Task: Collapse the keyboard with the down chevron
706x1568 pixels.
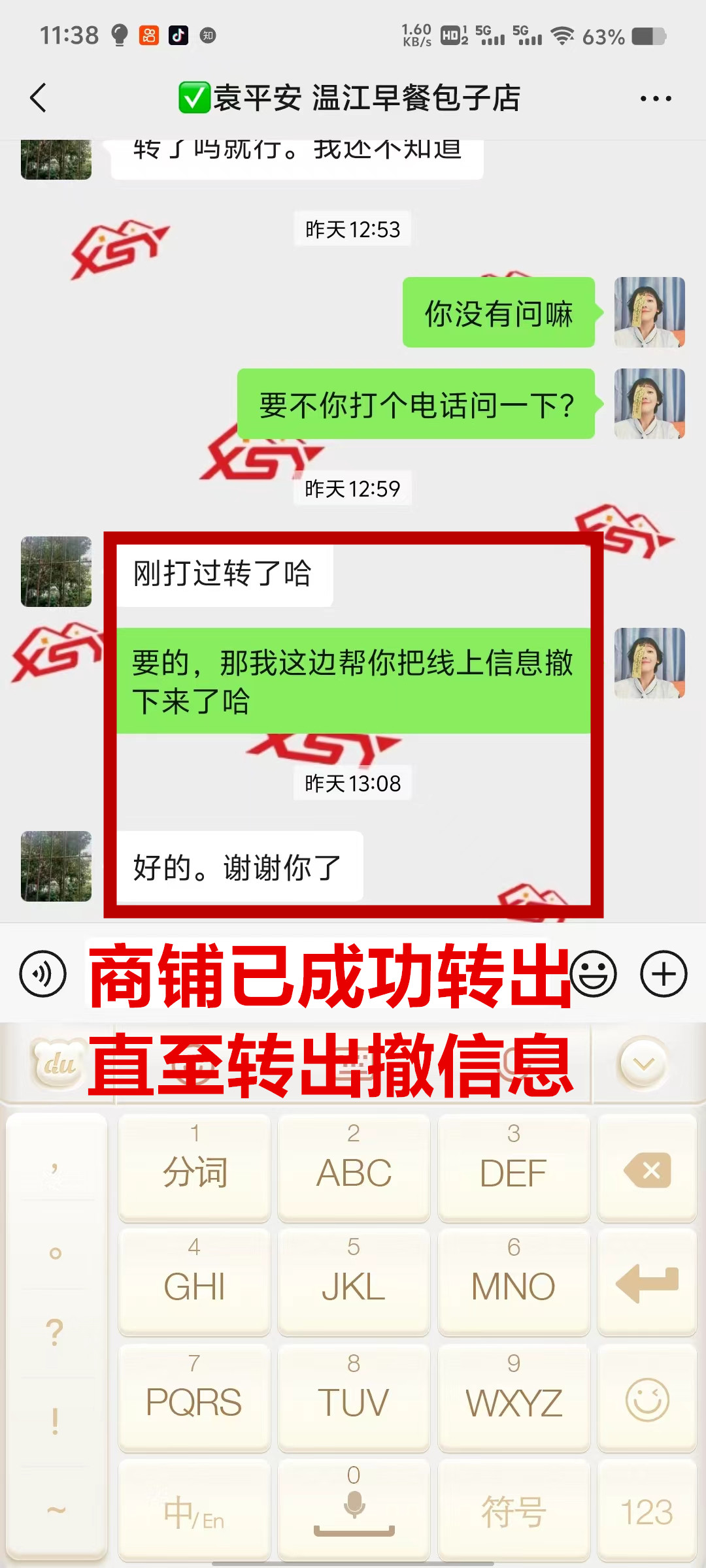Action: [x=643, y=1064]
